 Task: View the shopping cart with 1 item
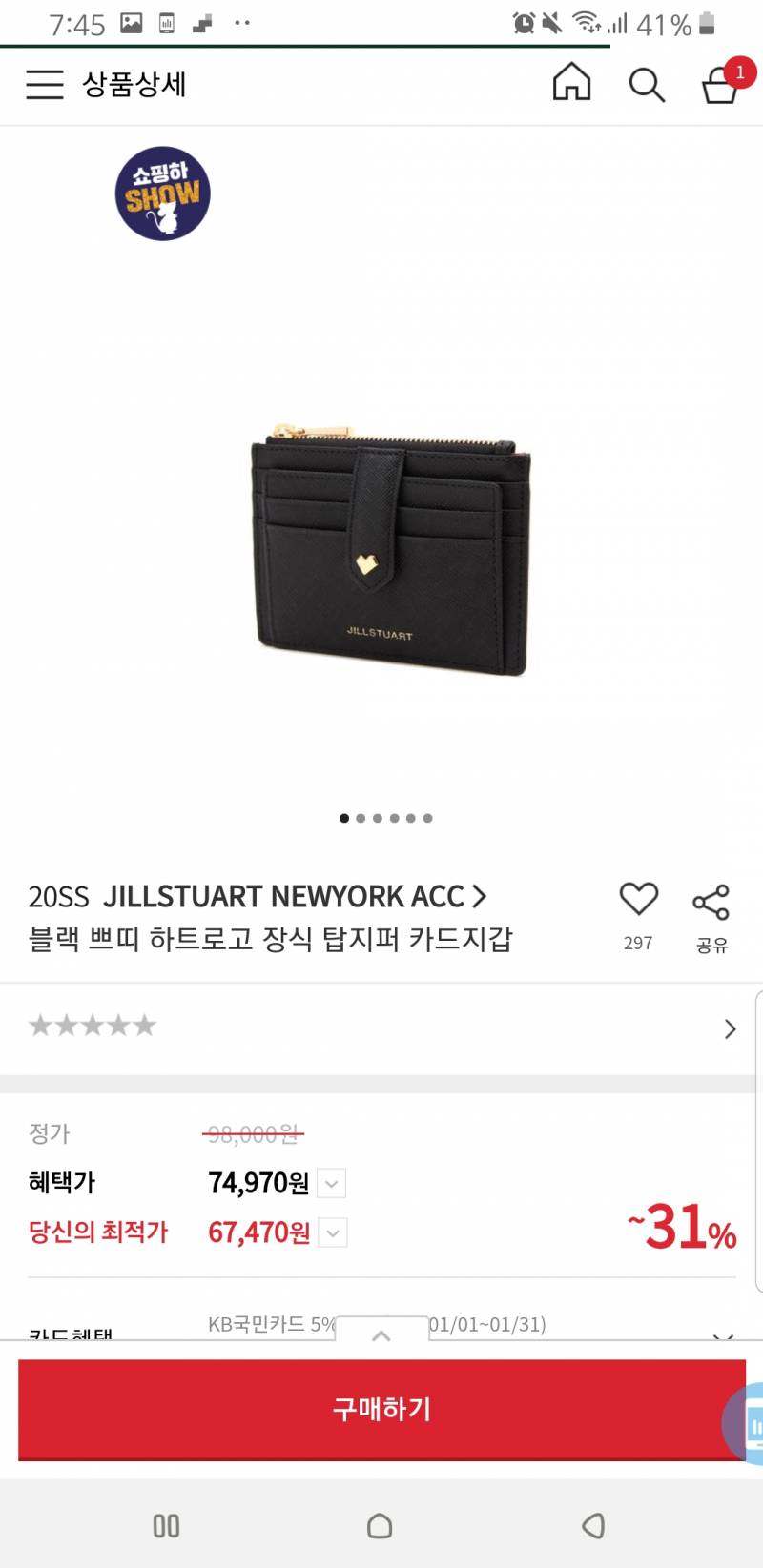tap(720, 88)
